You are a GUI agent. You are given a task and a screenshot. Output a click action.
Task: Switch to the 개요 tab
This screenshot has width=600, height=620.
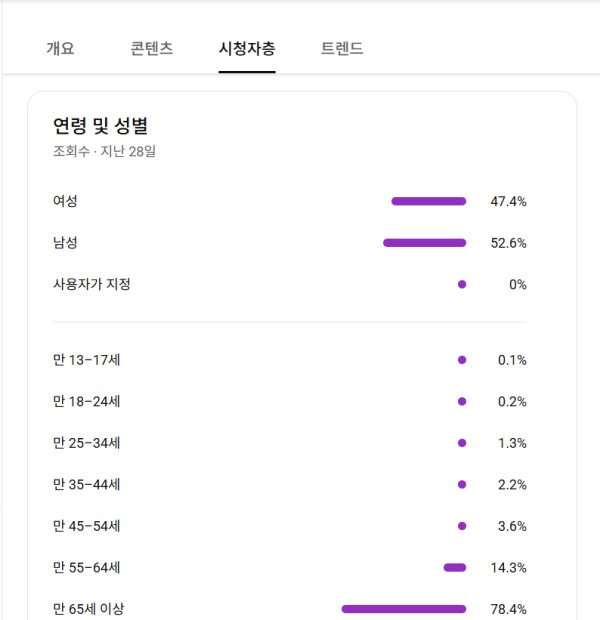60,48
